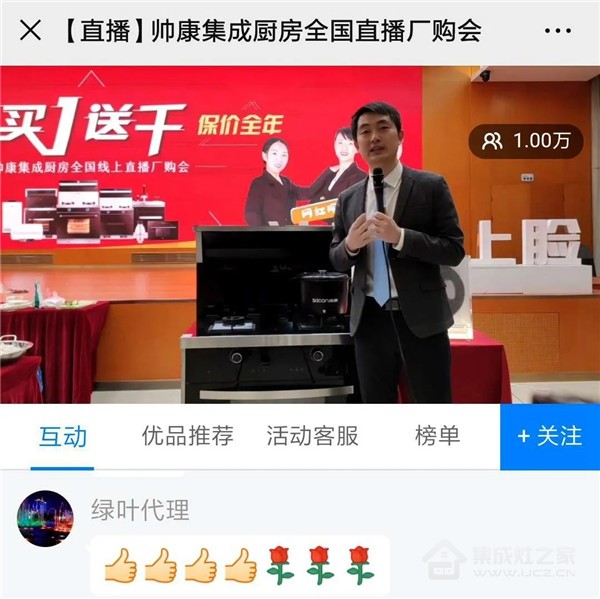The height and width of the screenshot is (599, 600).
Task: Switch to the 互动 tab
Action: point(63,436)
